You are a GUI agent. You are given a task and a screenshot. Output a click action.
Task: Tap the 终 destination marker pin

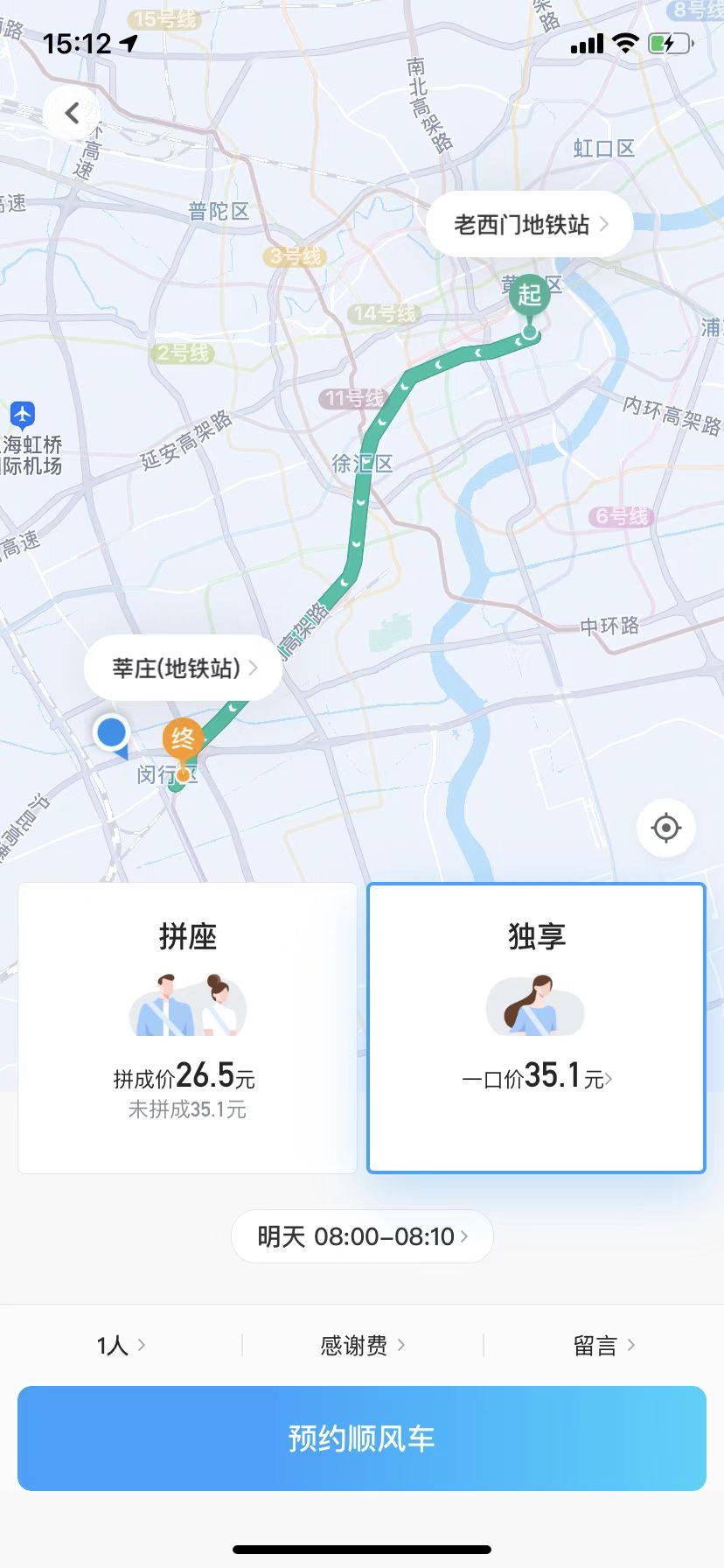tap(184, 739)
